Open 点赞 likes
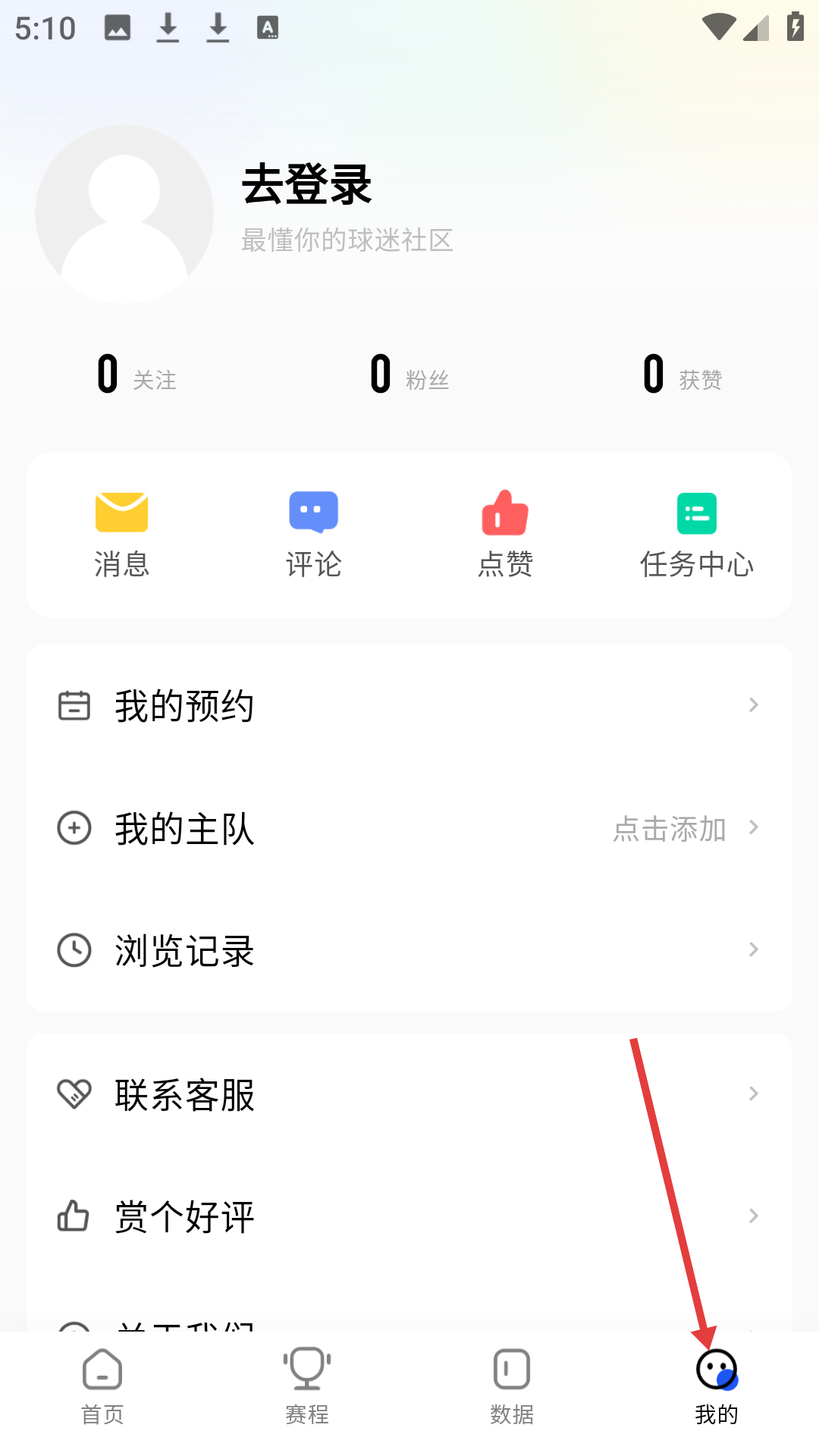 pyautogui.click(x=505, y=535)
